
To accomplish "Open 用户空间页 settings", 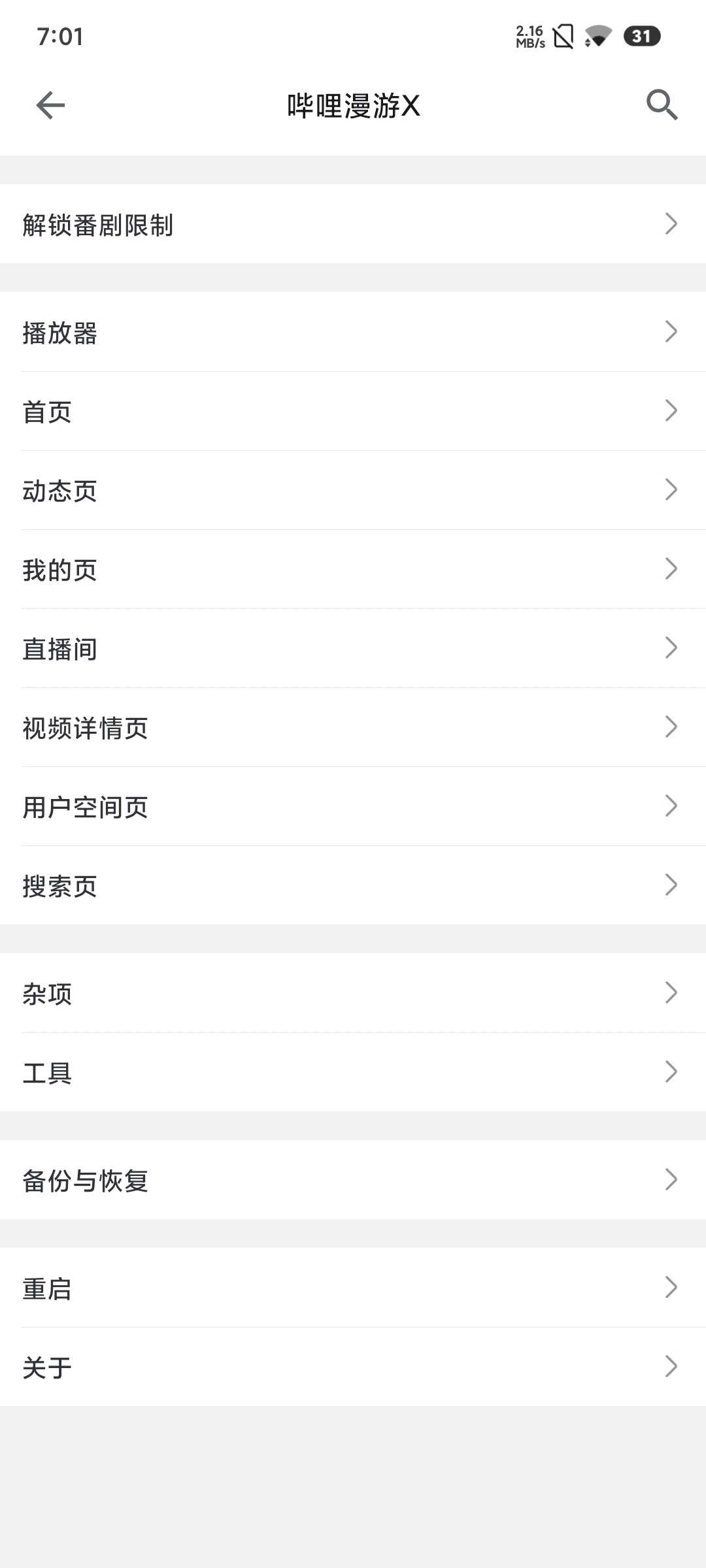I will coord(353,806).
